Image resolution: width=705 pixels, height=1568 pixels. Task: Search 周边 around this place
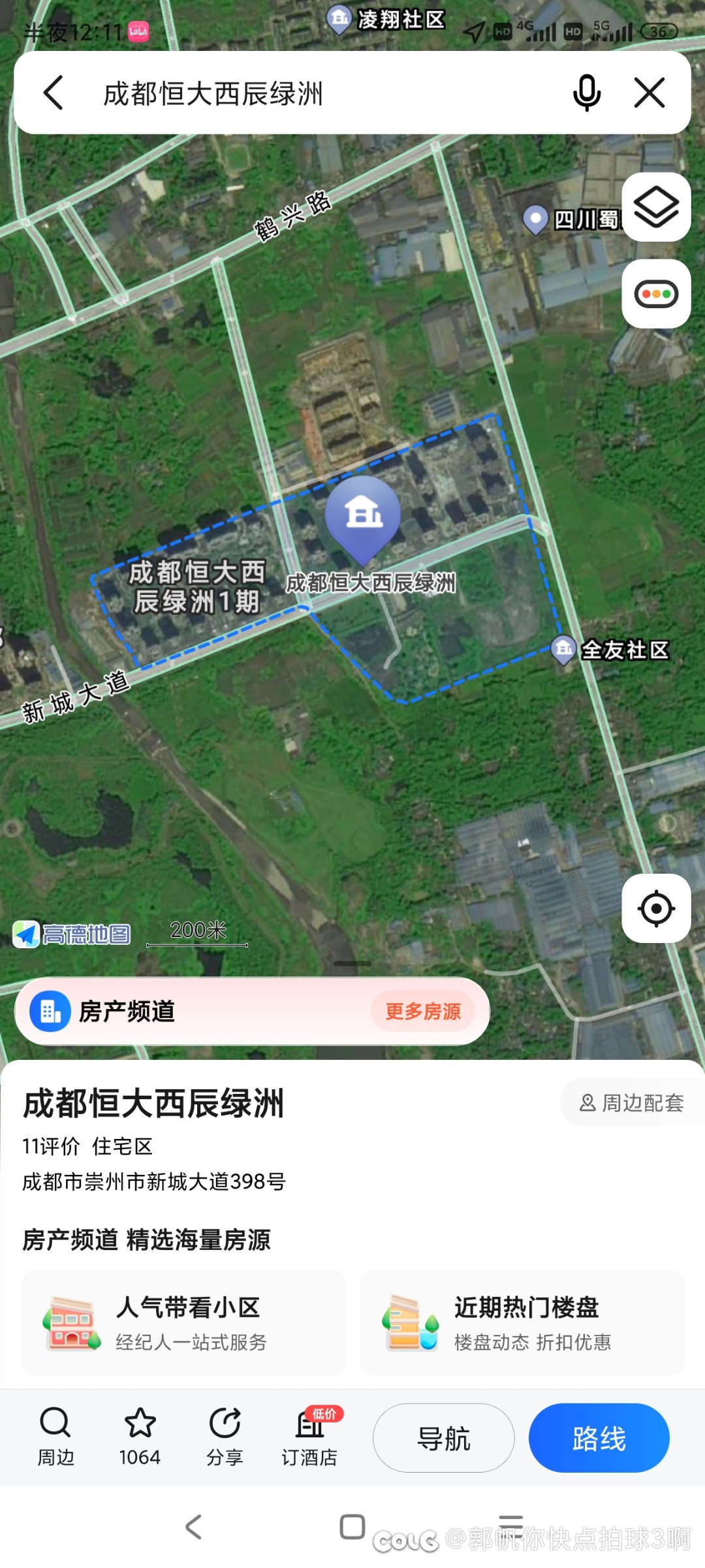pyautogui.click(x=55, y=1437)
